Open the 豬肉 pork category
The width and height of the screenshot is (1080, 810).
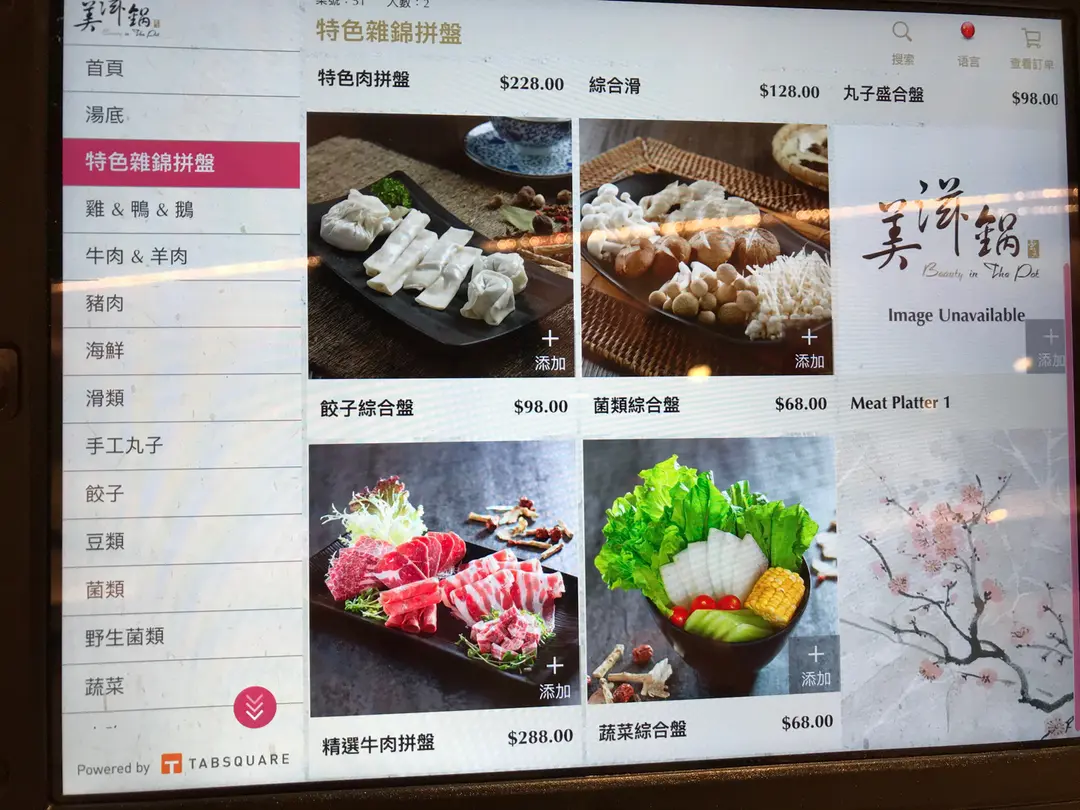click(x=180, y=304)
